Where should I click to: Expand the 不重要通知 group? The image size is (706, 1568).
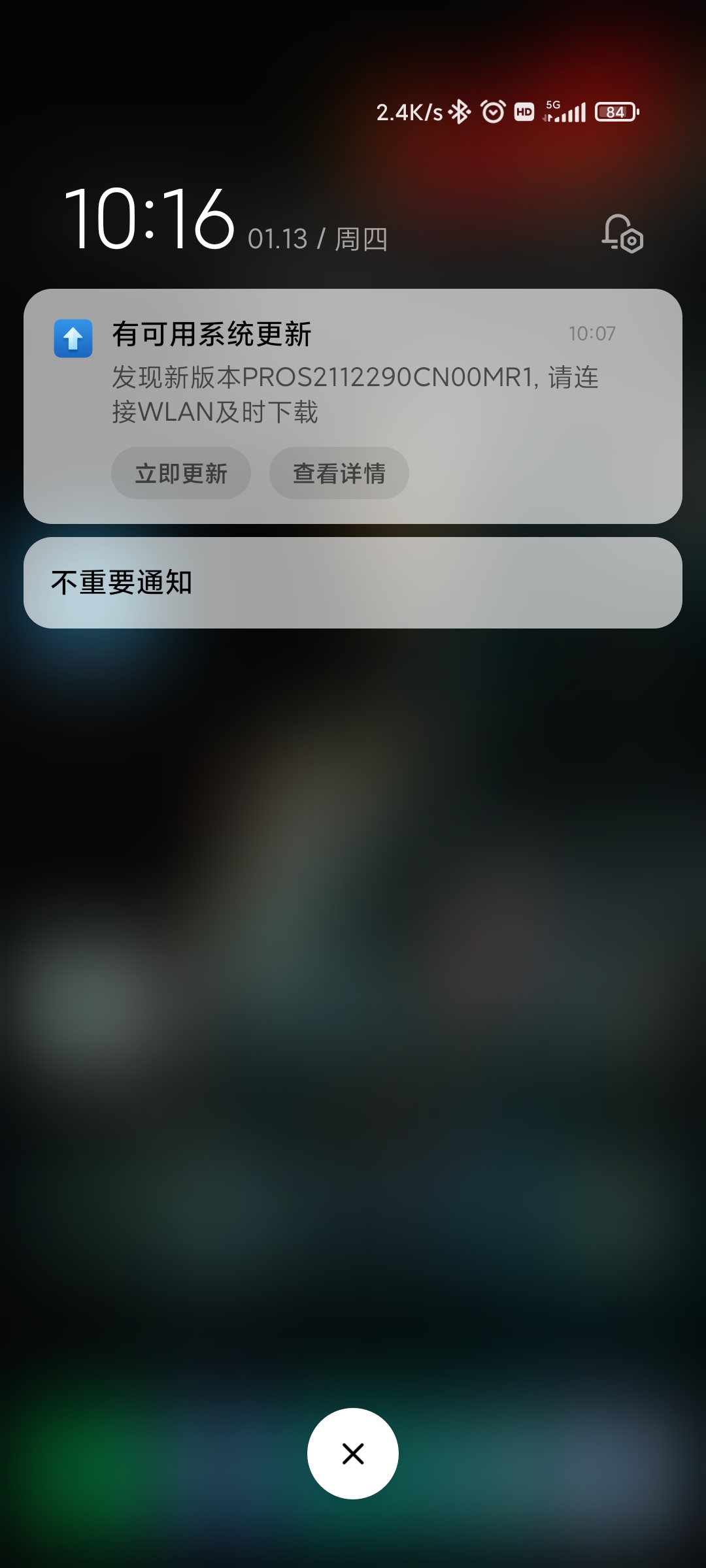[x=353, y=583]
